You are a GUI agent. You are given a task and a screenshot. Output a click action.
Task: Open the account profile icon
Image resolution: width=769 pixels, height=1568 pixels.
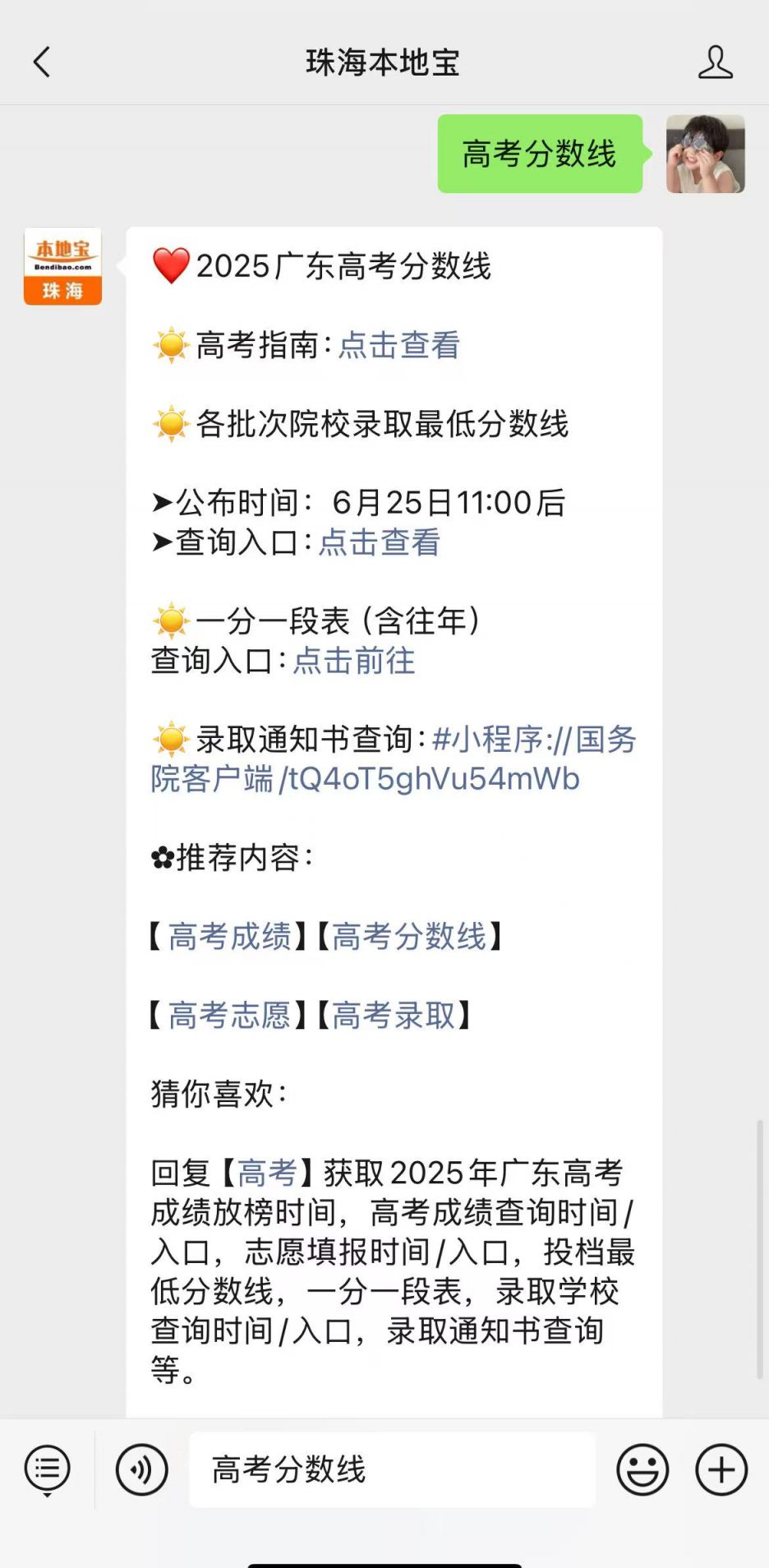[715, 62]
